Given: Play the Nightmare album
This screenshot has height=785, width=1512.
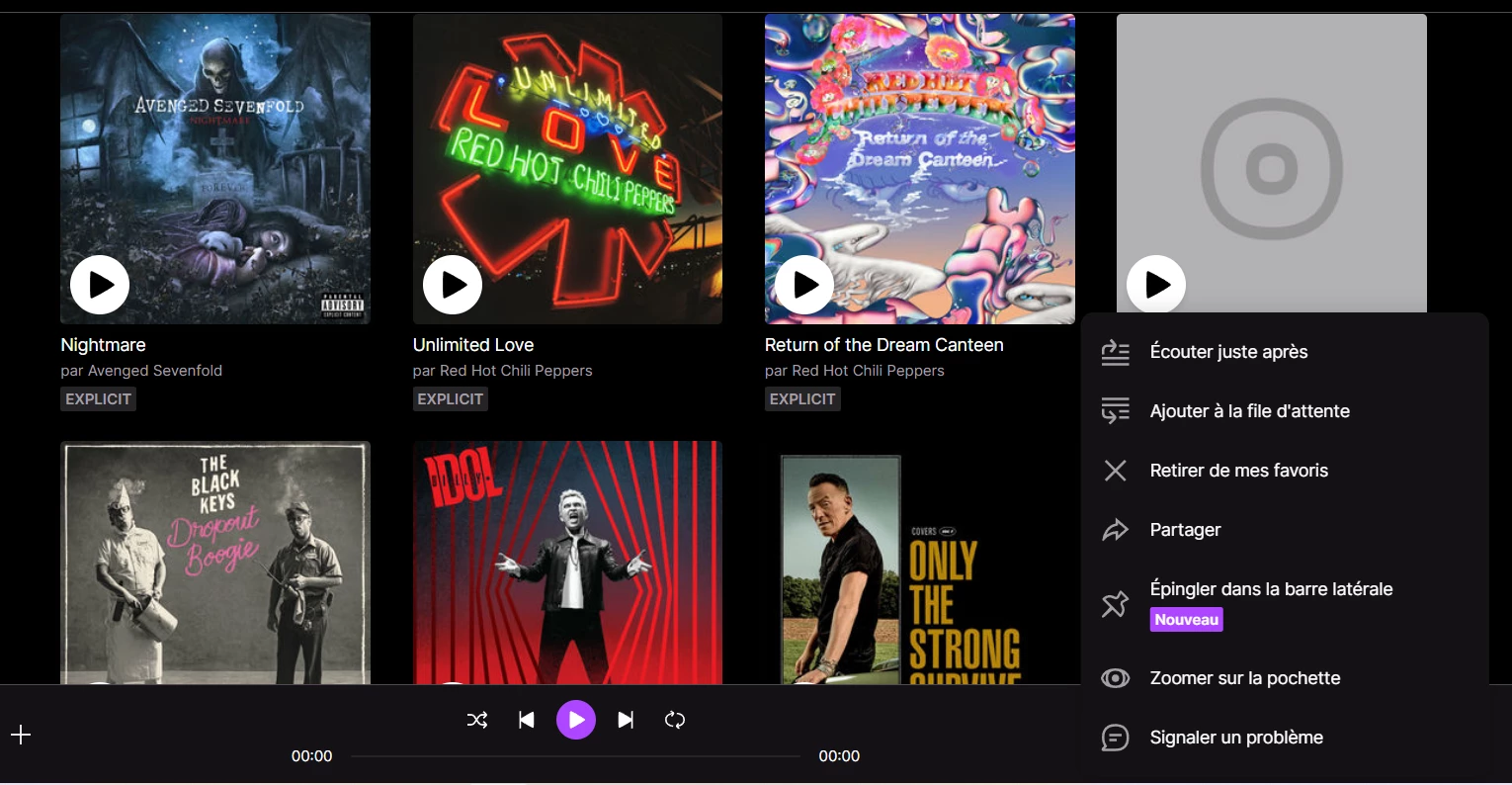Looking at the screenshot, I should (x=100, y=285).
